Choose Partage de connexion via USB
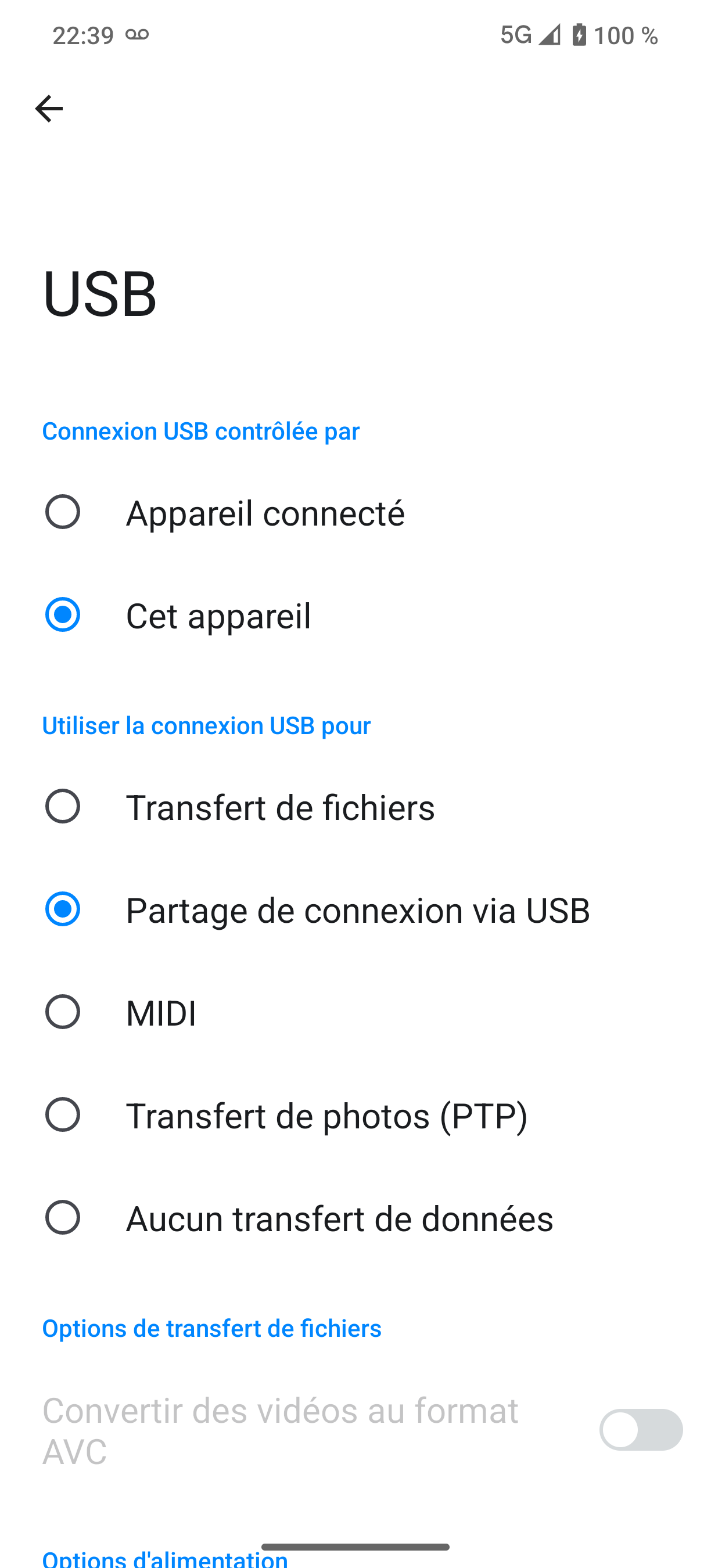This screenshot has width=711, height=1568. [x=355, y=910]
